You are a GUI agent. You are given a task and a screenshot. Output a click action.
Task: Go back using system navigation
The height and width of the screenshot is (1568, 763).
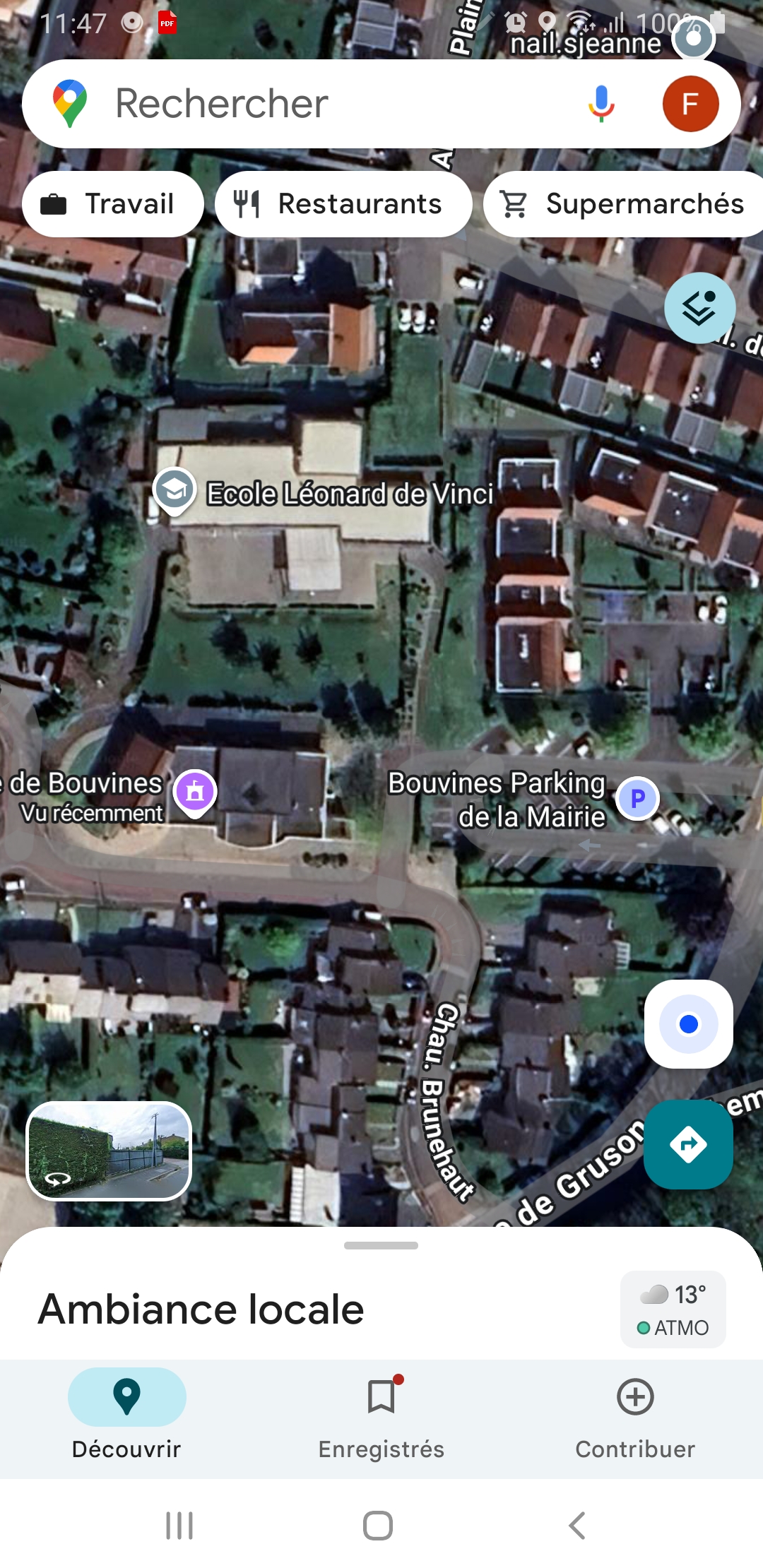pyautogui.click(x=577, y=1526)
